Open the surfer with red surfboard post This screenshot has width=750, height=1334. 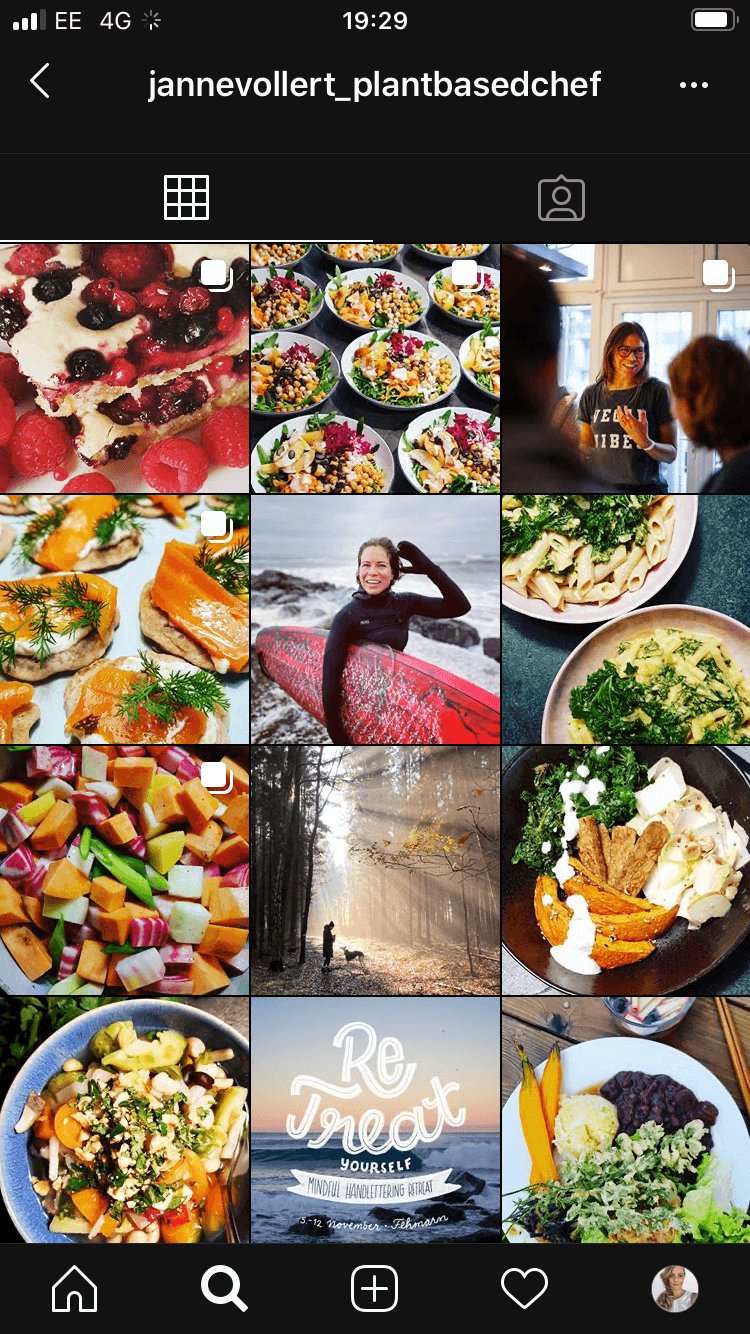(375, 620)
